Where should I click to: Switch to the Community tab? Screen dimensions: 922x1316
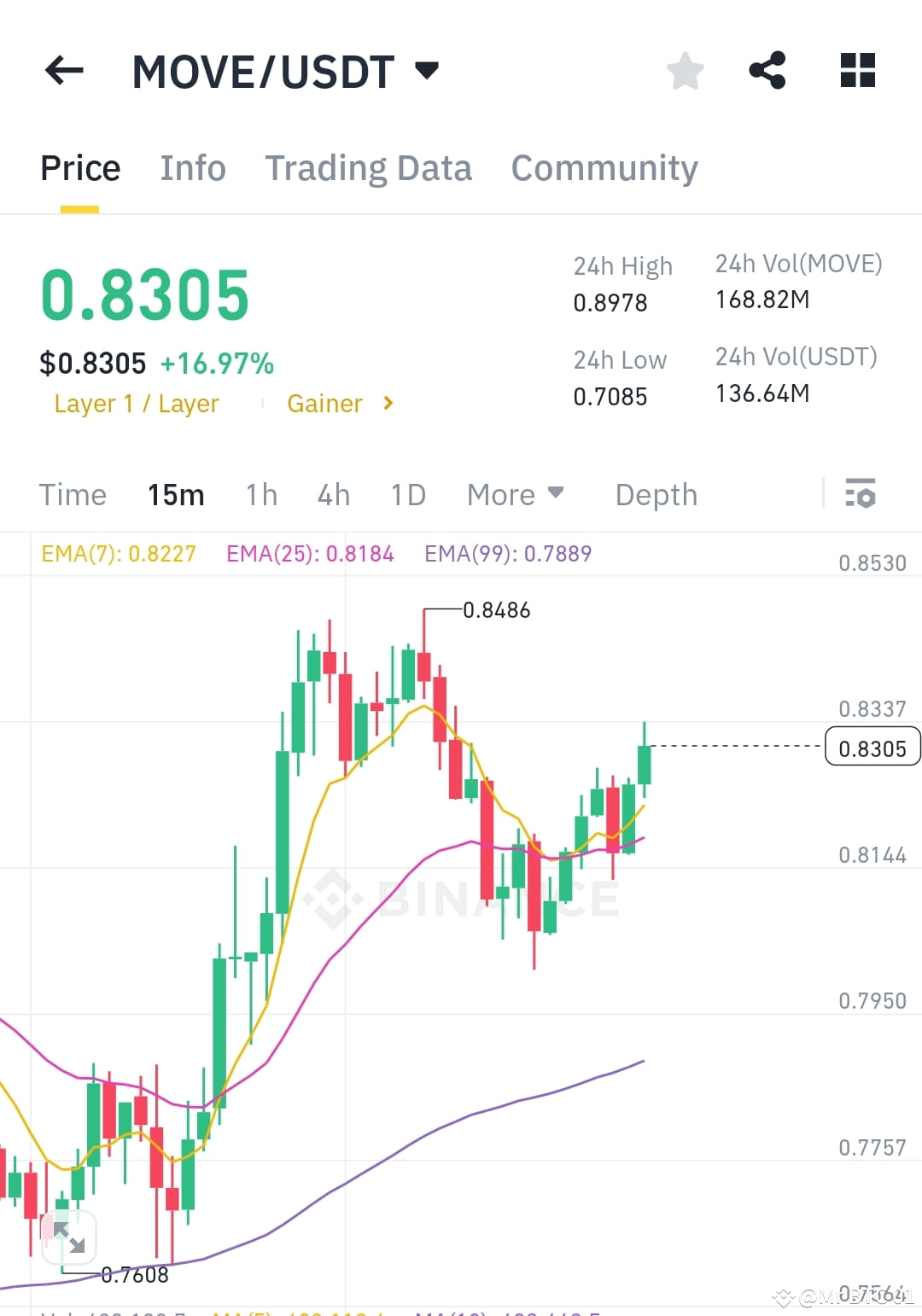coord(604,167)
